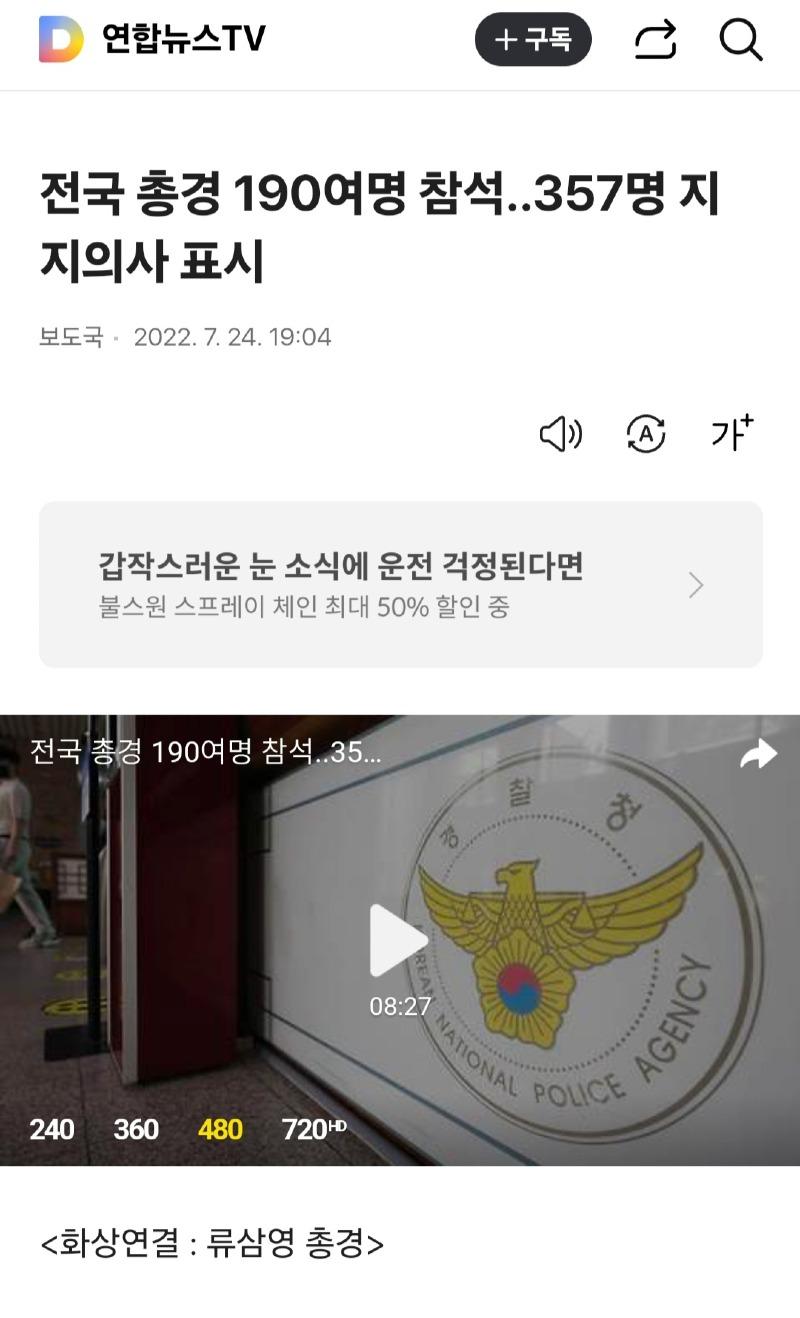Image resolution: width=800 pixels, height=1318 pixels.
Task: Share this article from the header
Action: click(x=656, y=40)
